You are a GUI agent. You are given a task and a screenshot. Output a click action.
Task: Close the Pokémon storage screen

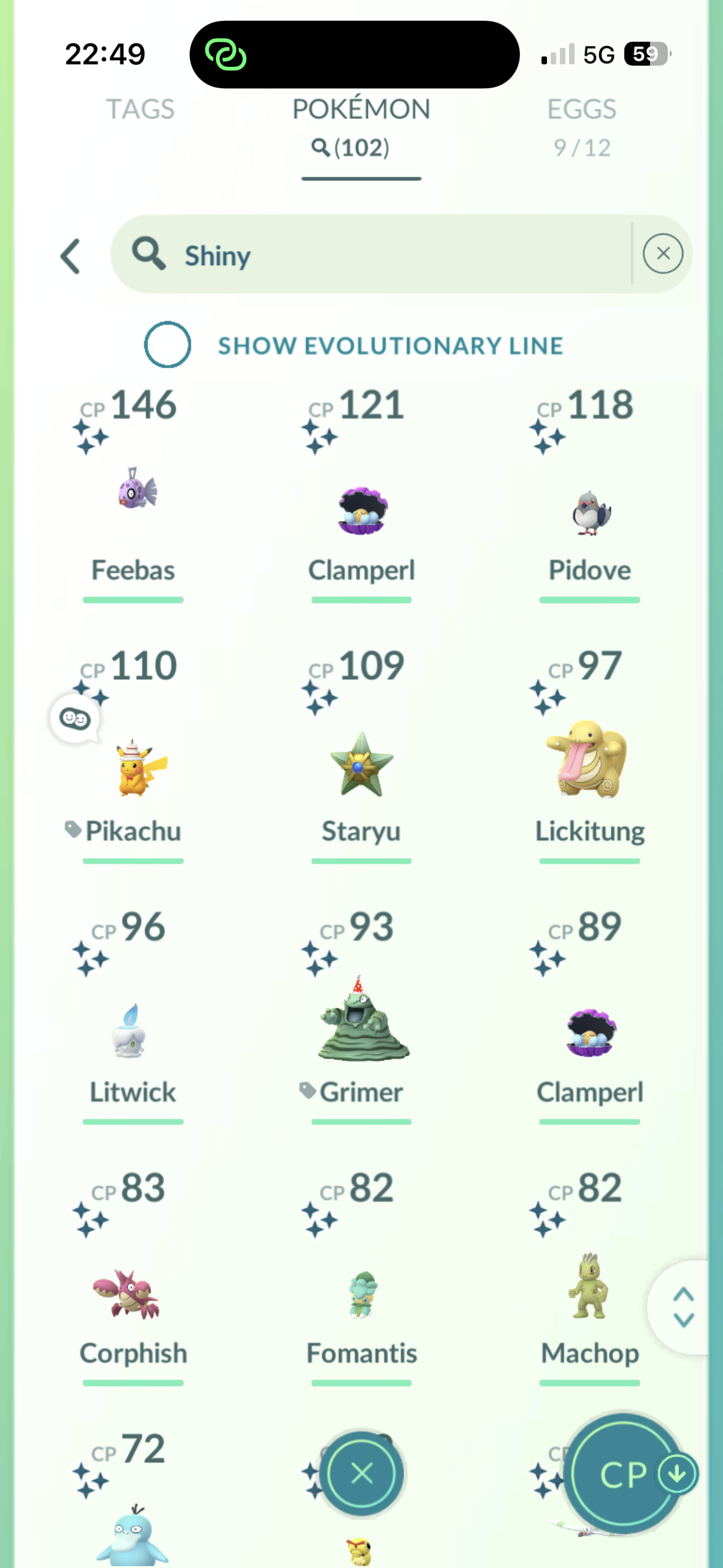[361, 1473]
